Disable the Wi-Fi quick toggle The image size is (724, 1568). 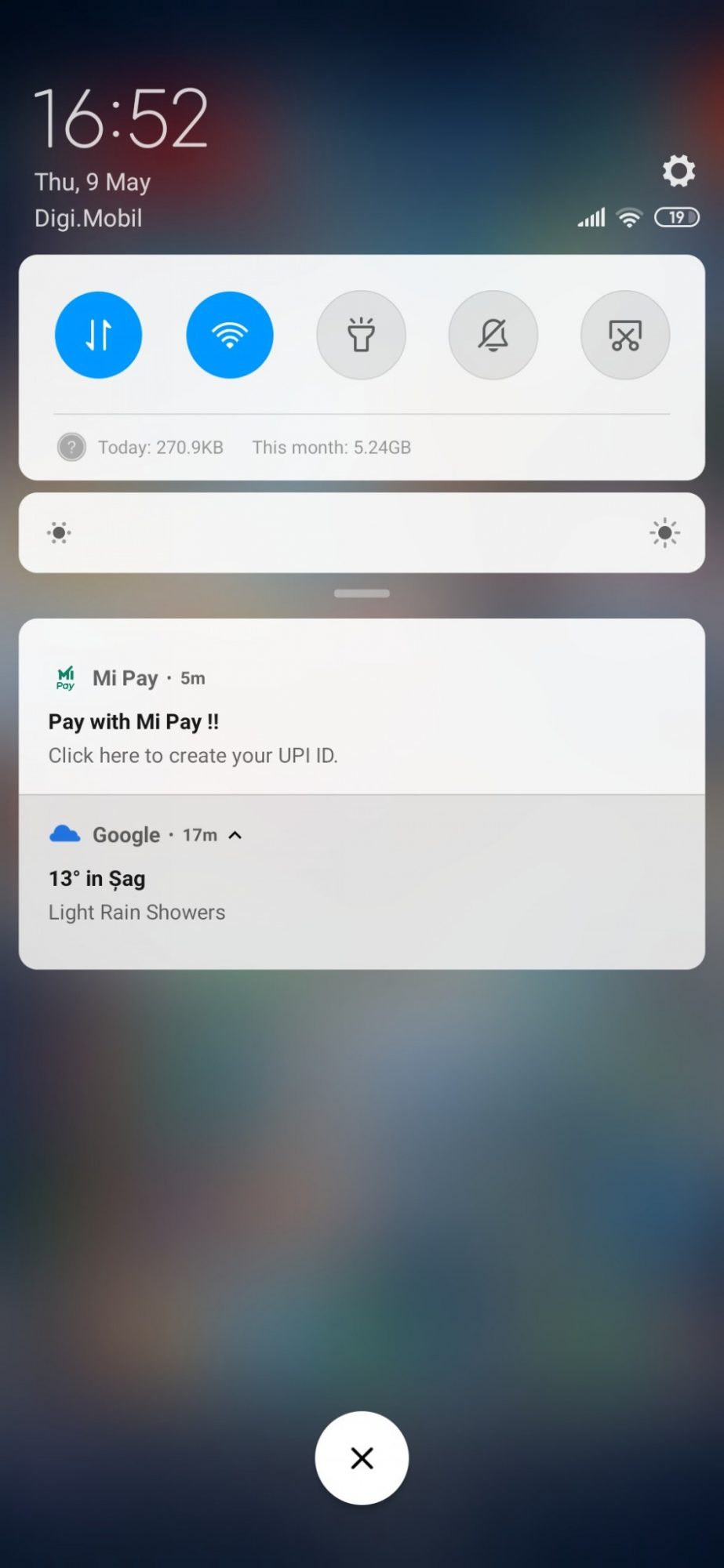[230, 335]
